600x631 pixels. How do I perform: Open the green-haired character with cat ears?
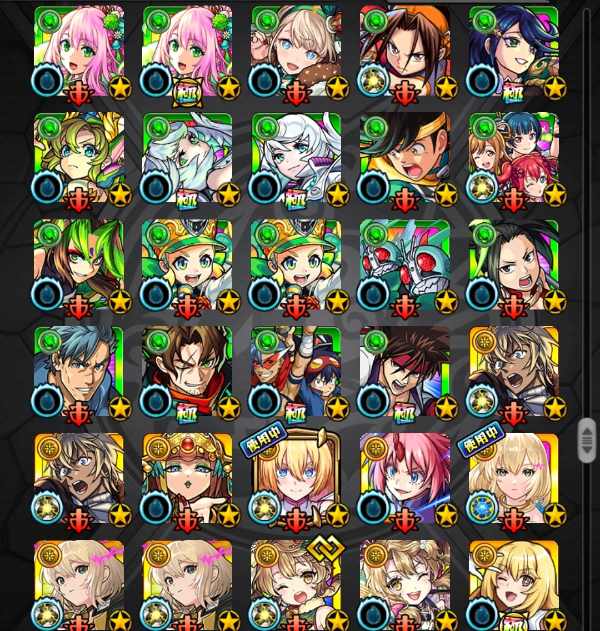pyautogui.click(x=79, y=265)
